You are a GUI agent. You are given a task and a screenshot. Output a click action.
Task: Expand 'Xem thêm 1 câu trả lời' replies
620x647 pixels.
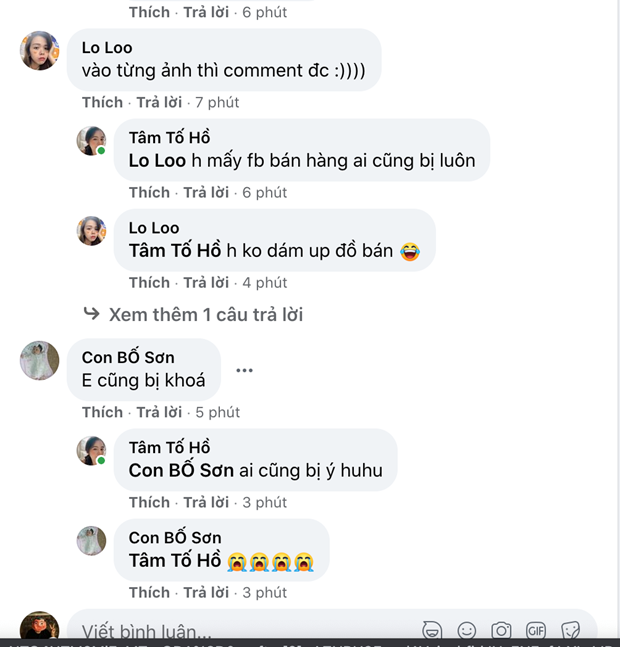click(x=205, y=314)
